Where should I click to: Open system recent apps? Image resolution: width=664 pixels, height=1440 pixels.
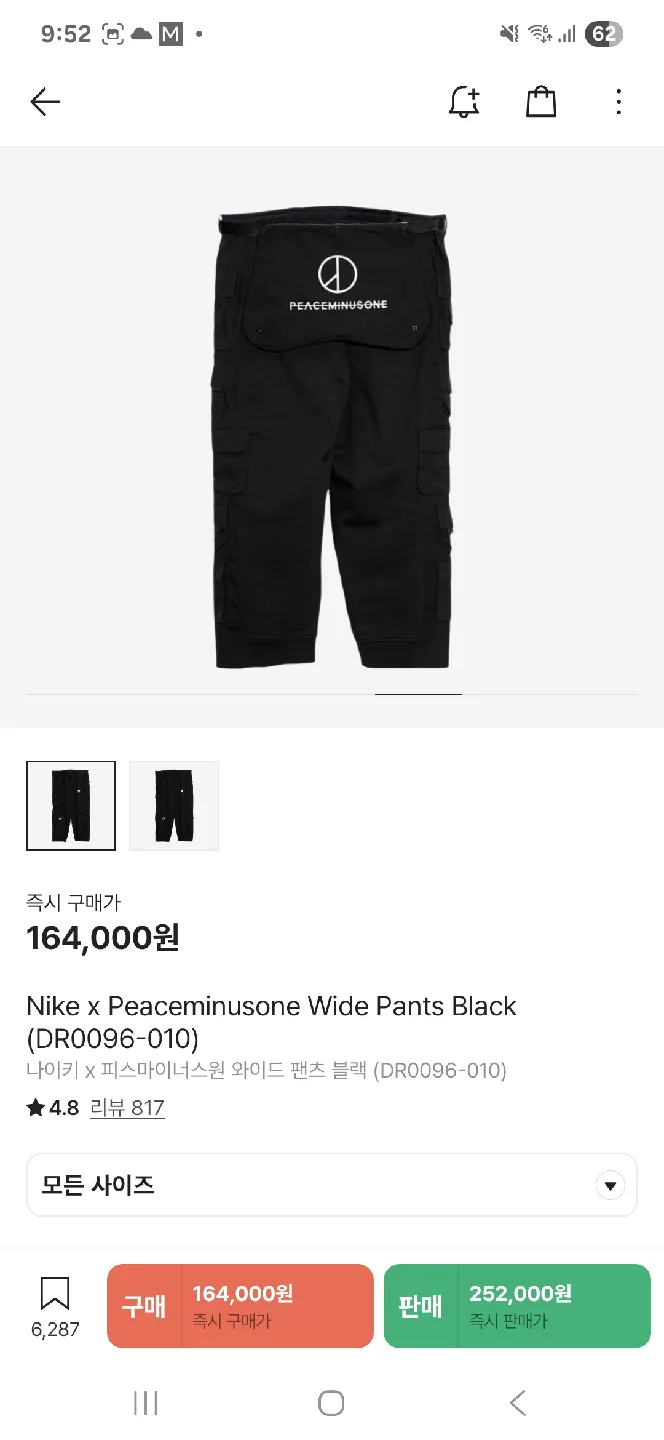pos(146,1403)
